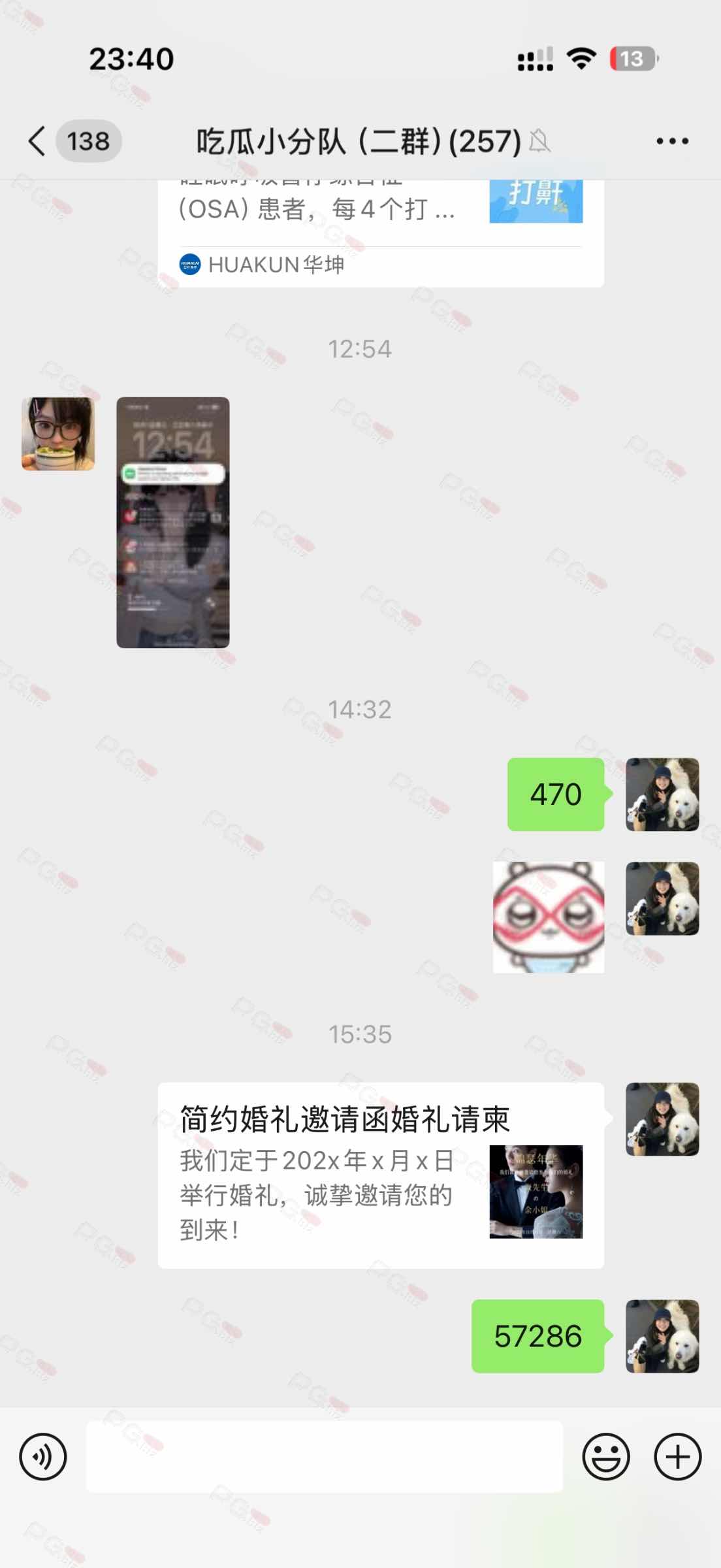Tap the message text field
The height and width of the screenshot is (1568, 721).
pyautogui.click(x=325, y=1456)
